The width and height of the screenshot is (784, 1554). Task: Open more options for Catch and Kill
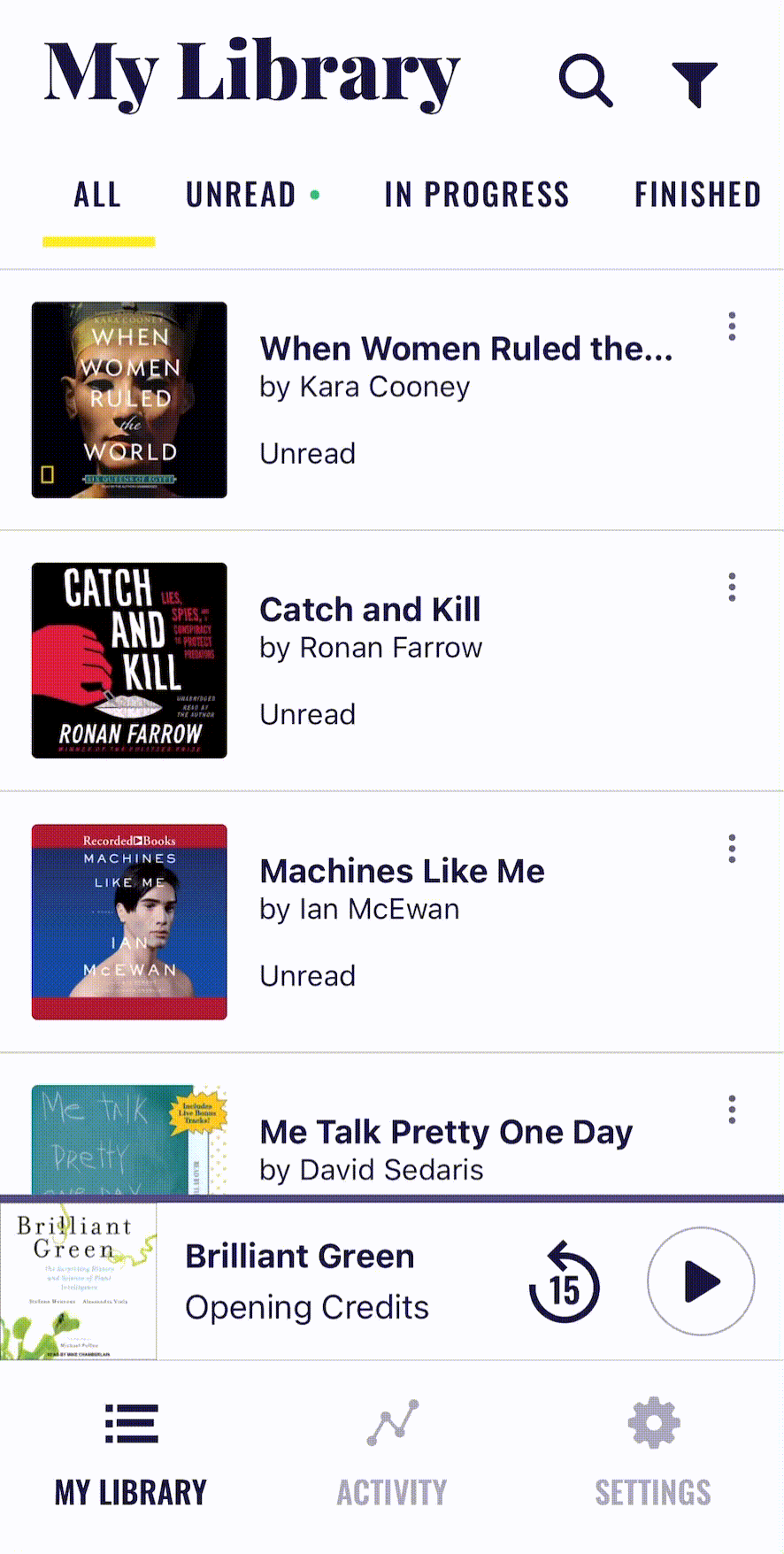[732, 587]
